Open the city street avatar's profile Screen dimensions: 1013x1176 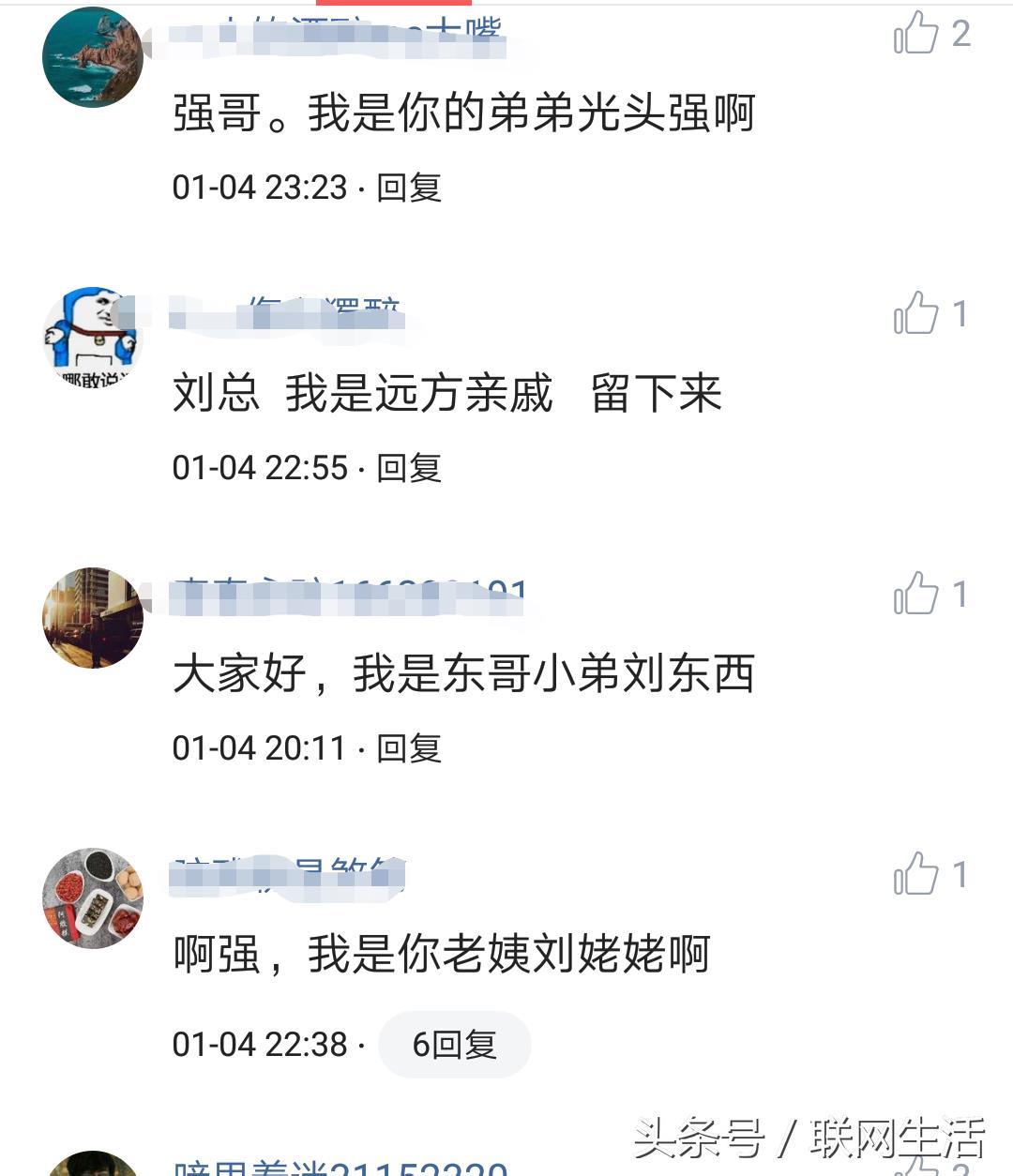tap(92, 617)
